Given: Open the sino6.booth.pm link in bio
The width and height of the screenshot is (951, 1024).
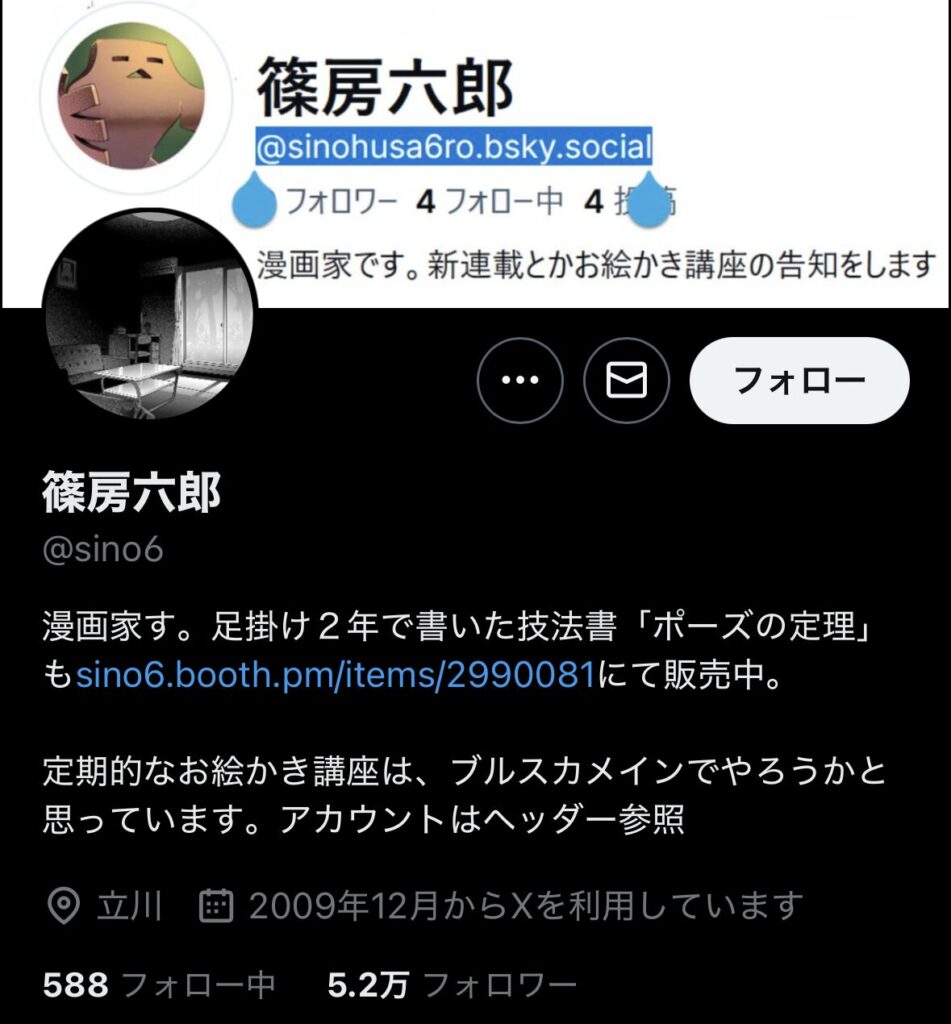Looking at the screenshot, I should 335,677.
